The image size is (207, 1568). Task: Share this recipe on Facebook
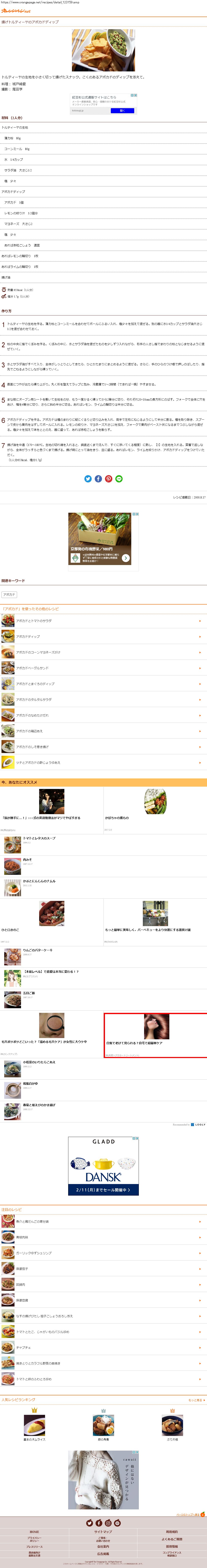point(98,479)
